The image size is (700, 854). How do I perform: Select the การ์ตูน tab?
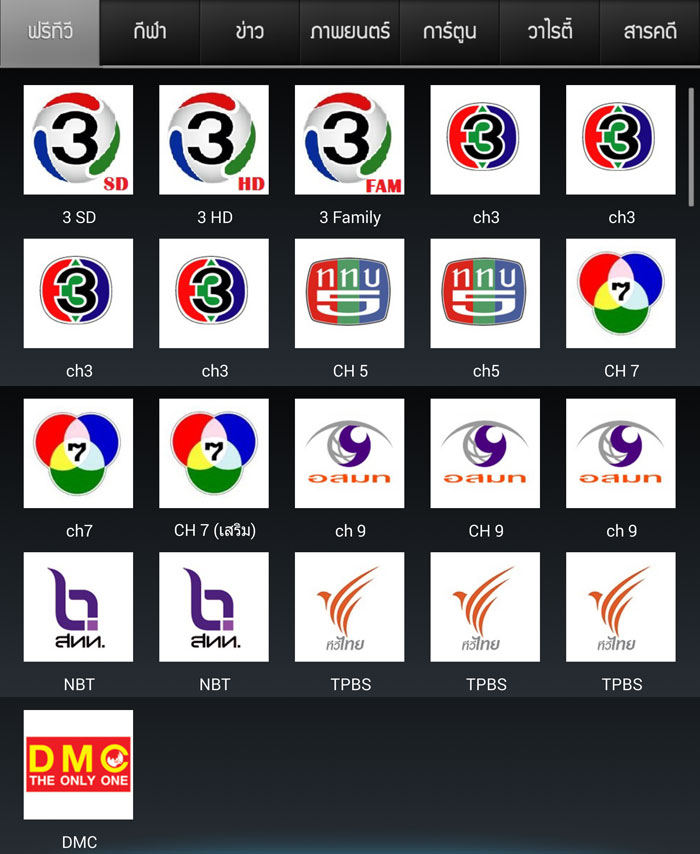[450, 32]
